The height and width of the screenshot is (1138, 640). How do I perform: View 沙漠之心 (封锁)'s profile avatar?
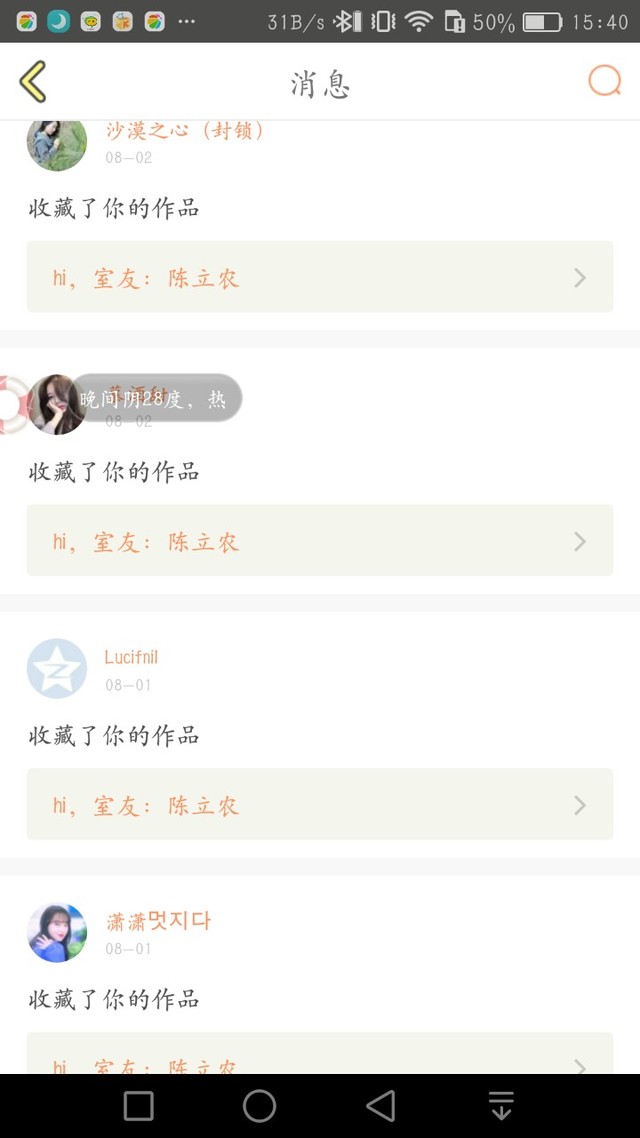click(x=56, y=142)
